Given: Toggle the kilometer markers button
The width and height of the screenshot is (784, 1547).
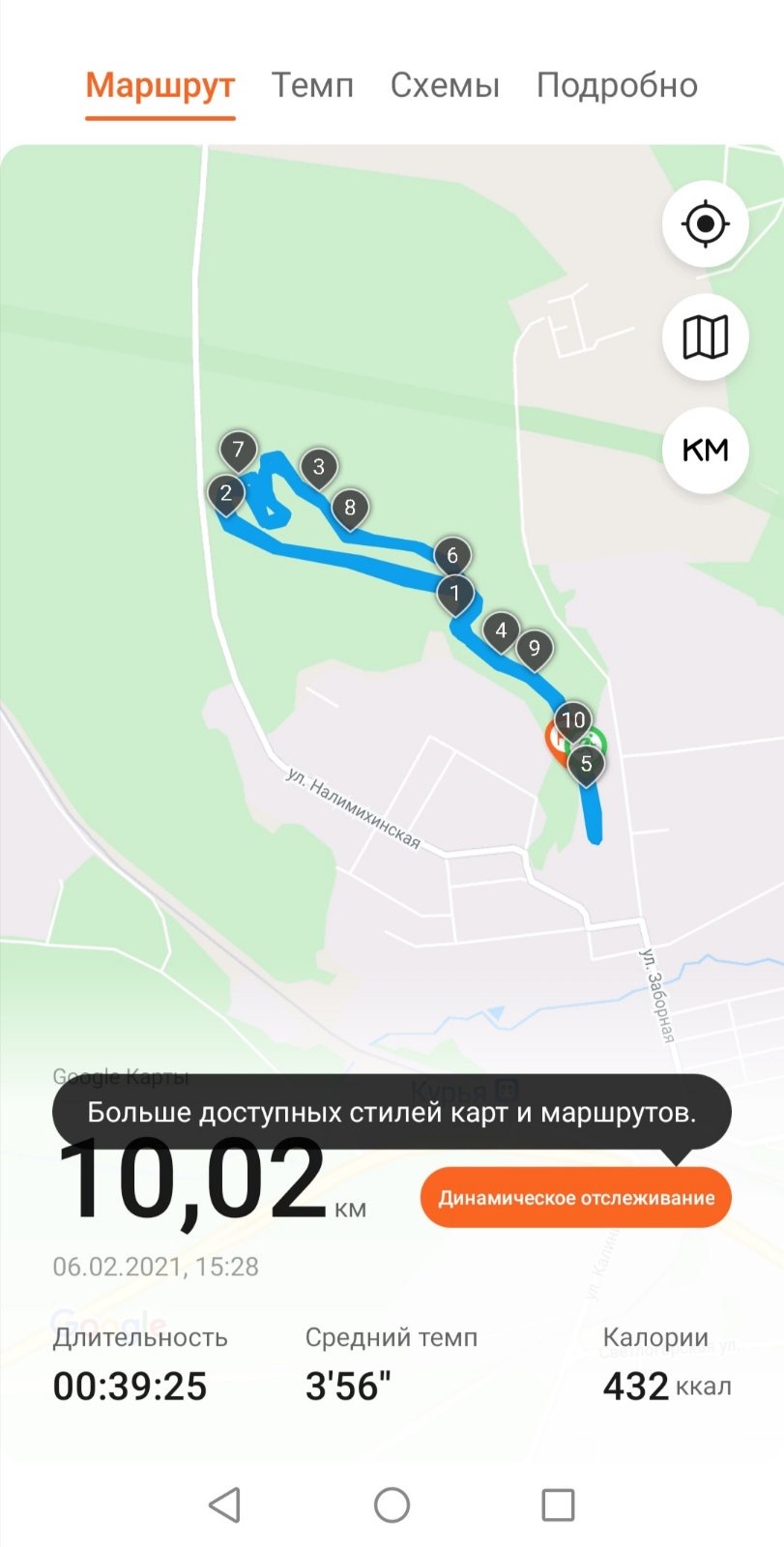Looking at the screenshot, I should (x=705, y=451).
